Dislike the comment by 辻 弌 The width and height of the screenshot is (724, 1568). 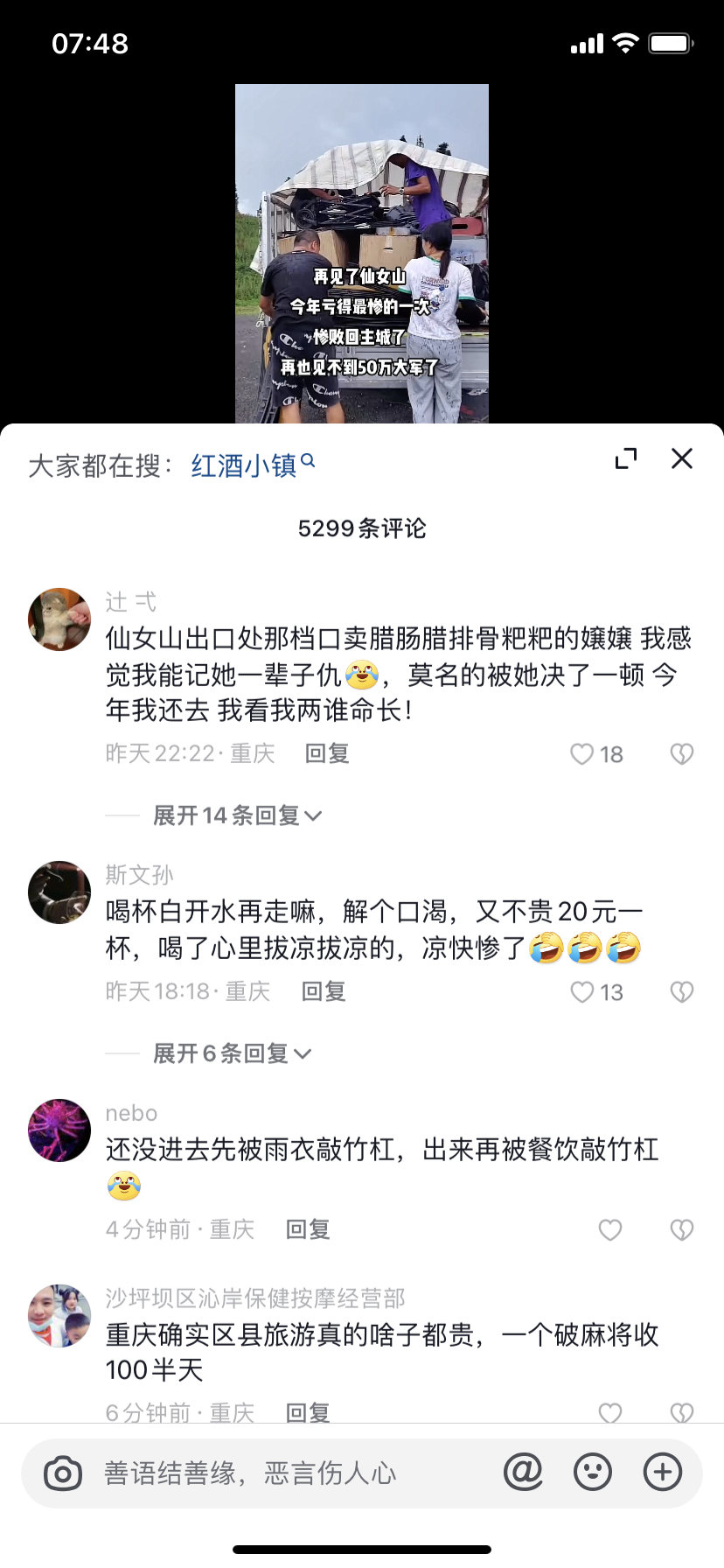681,754
